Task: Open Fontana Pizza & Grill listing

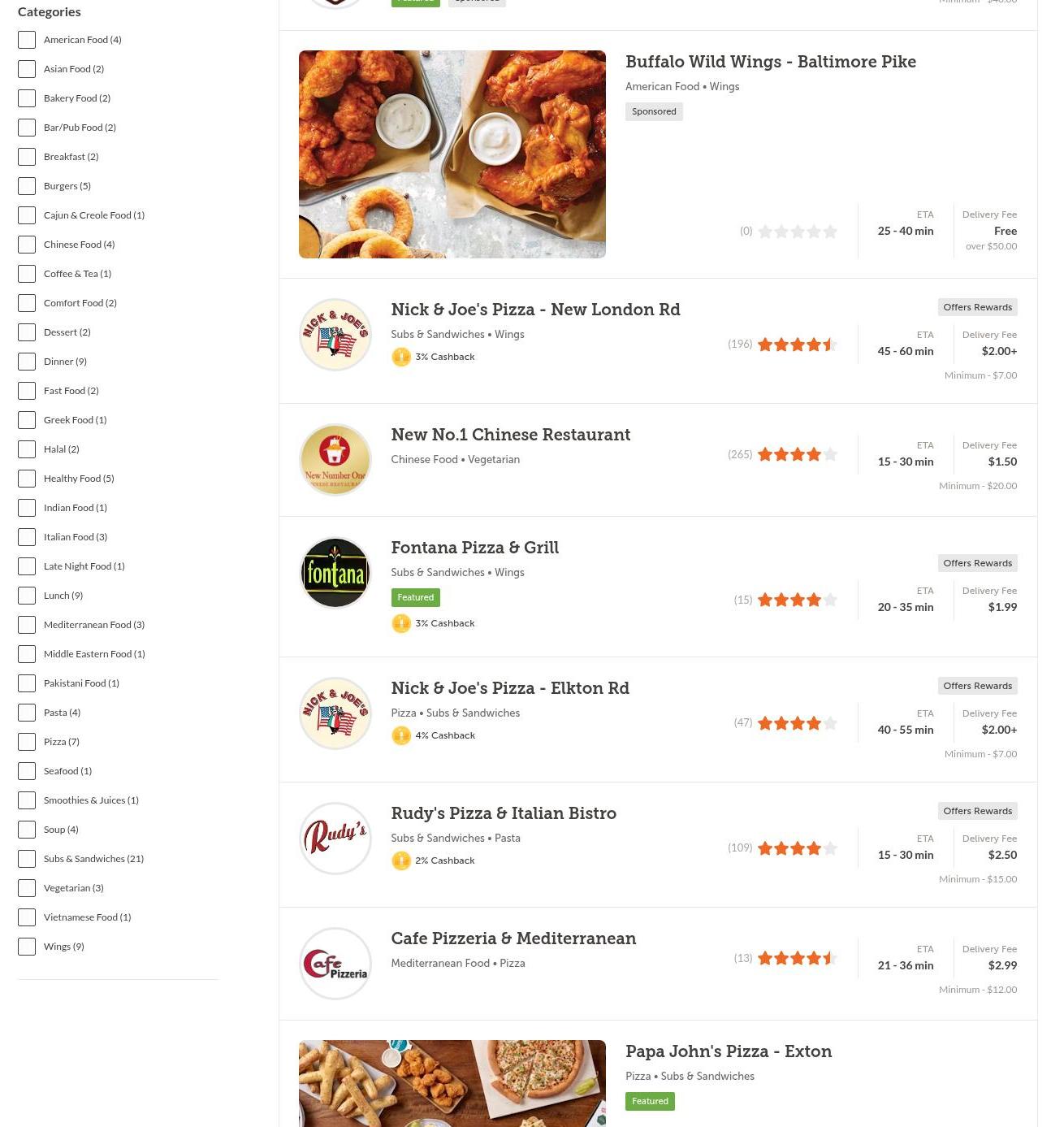Action: point(474,548)
